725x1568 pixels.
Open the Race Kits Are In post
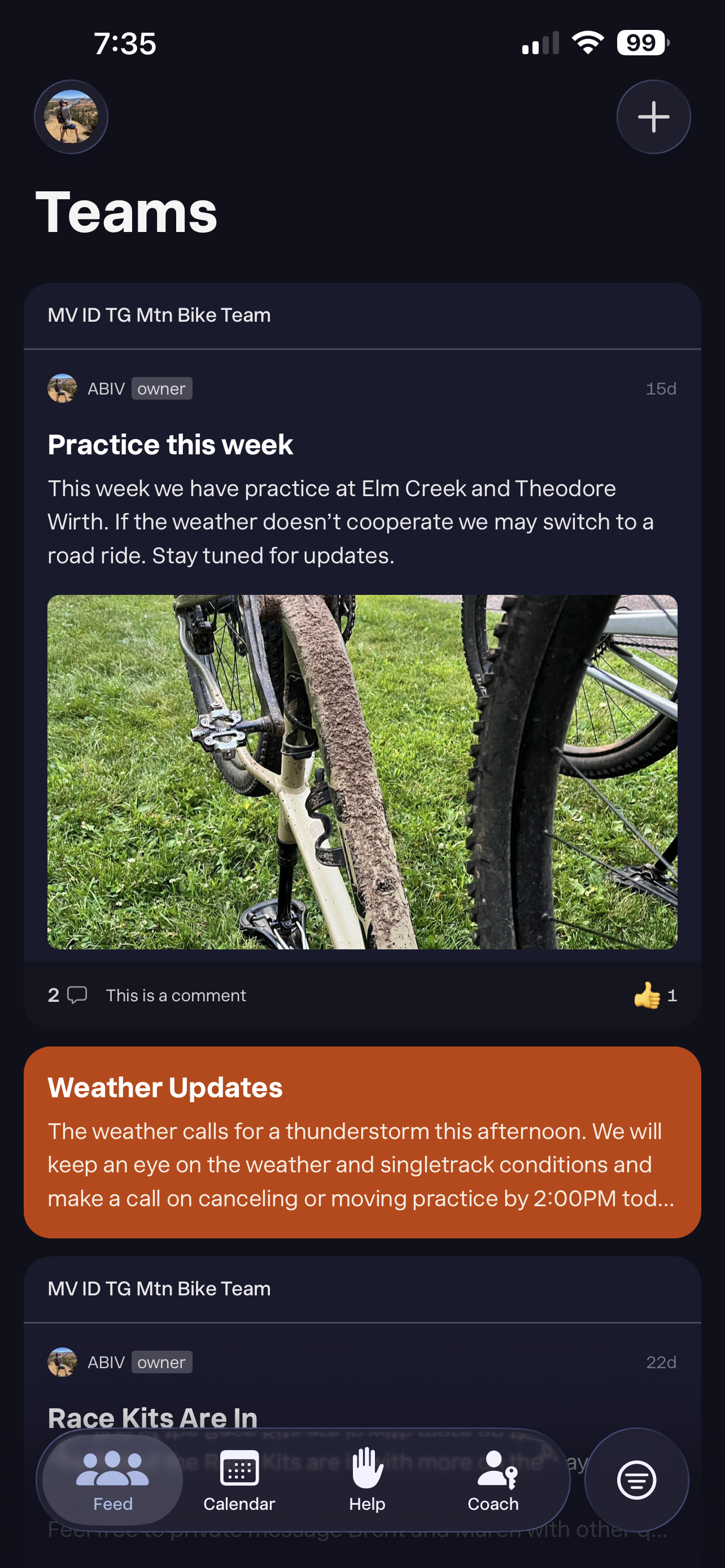[x=153, y=1418]
